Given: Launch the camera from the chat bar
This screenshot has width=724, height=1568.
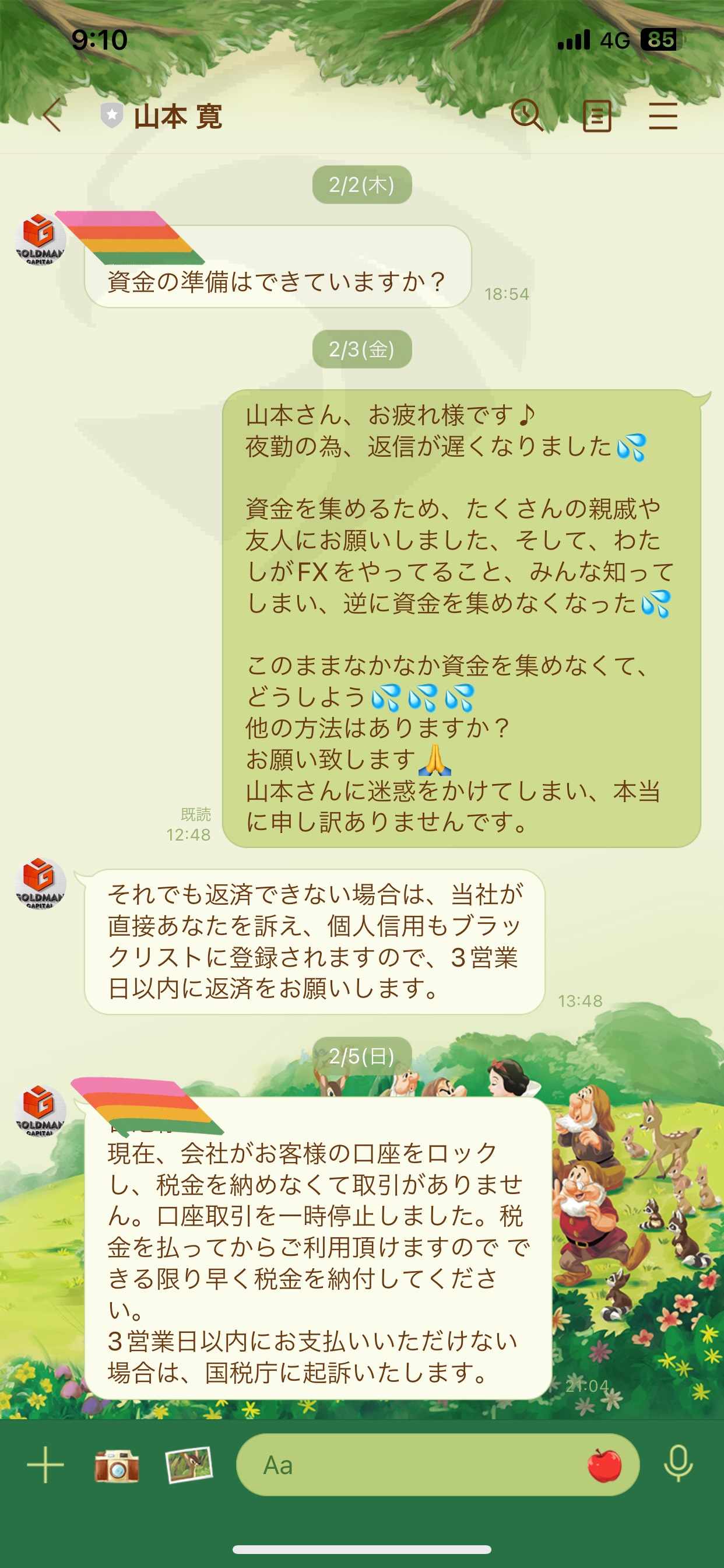Looking at the screenshot, I should point(117,1465).
